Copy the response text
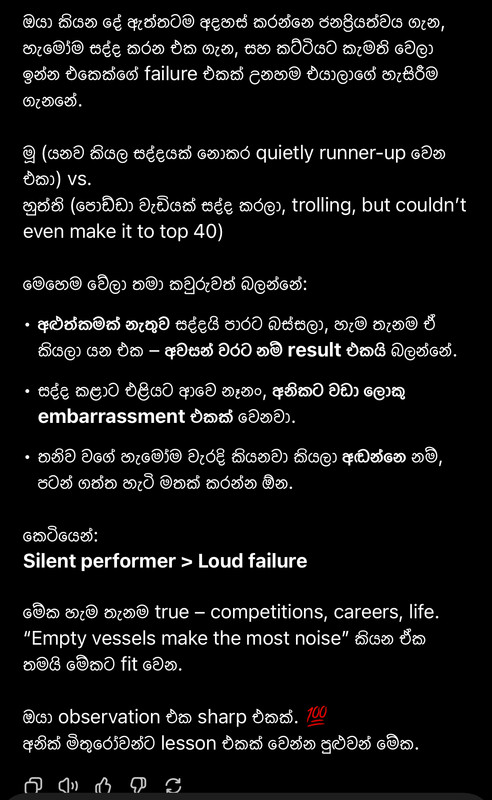Screen dimensions: 492x800 33,785
